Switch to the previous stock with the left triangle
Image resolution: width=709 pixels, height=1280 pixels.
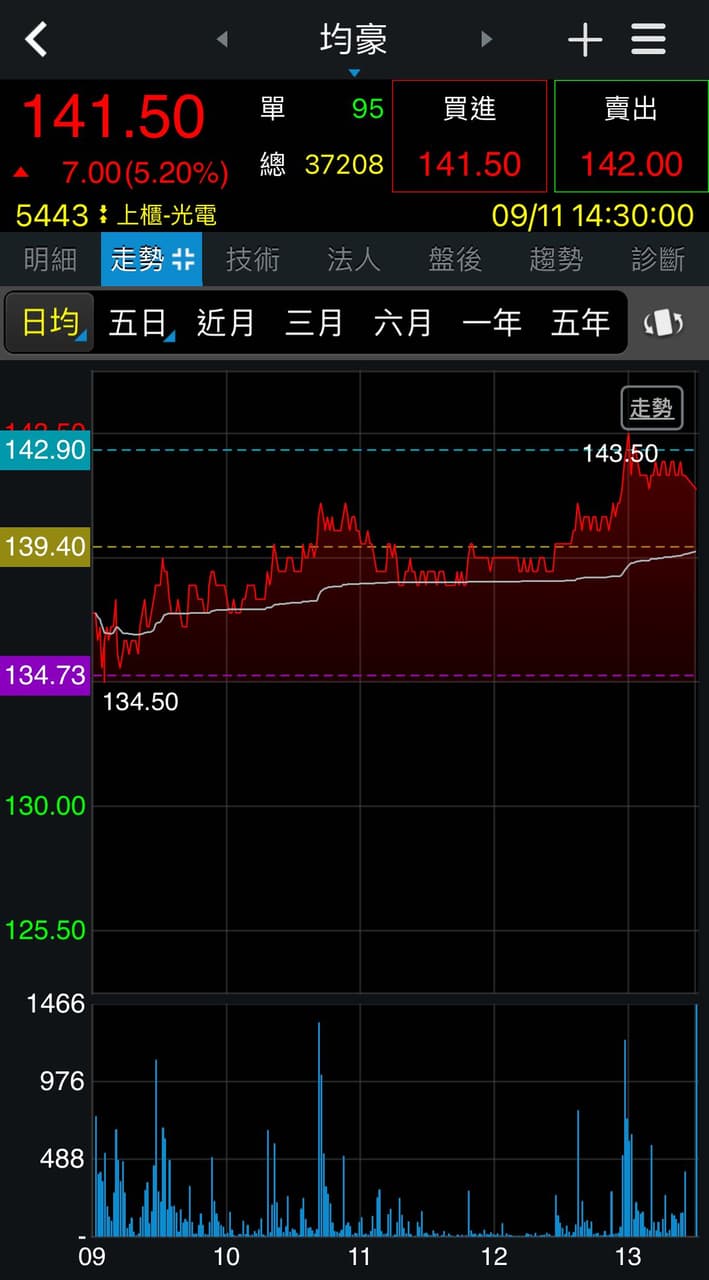point(222,39)
